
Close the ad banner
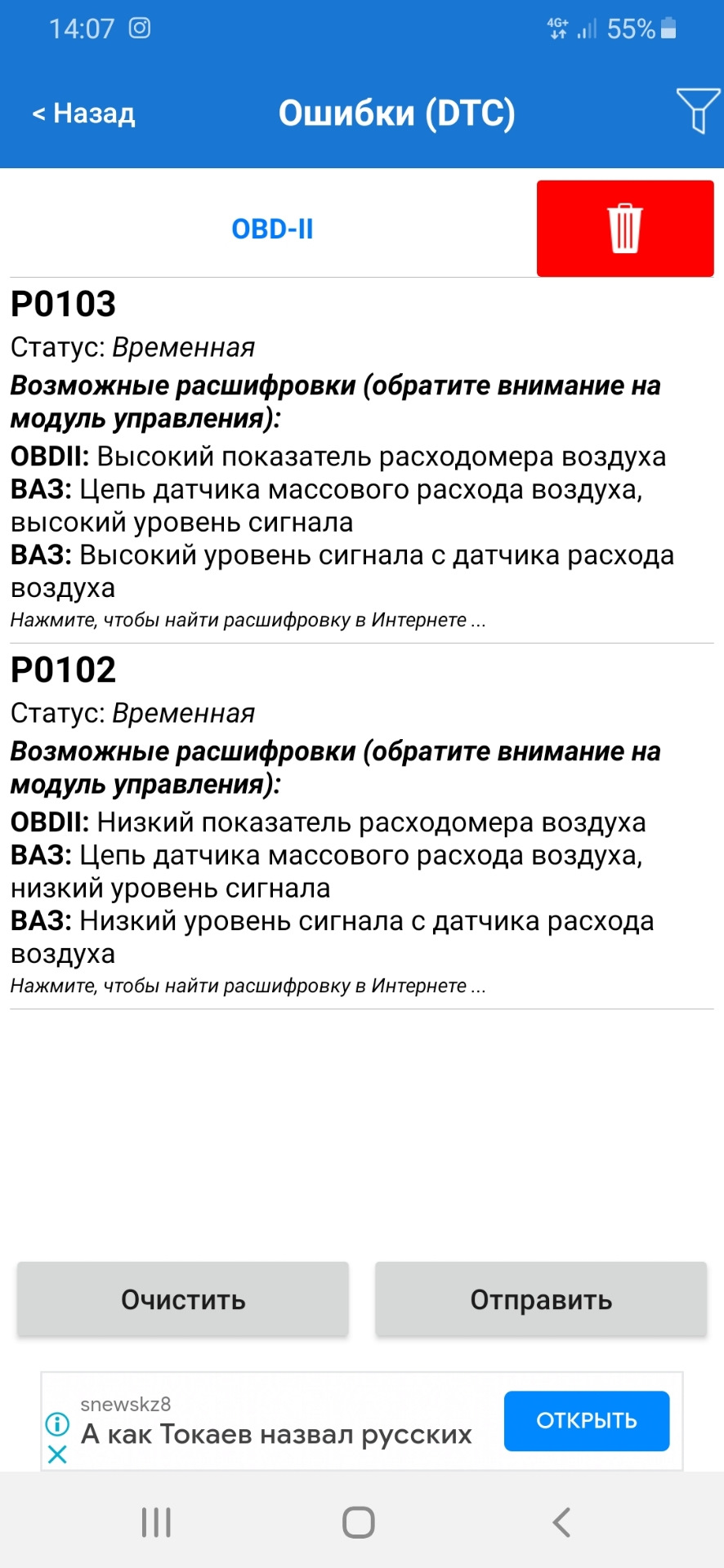57,1454
